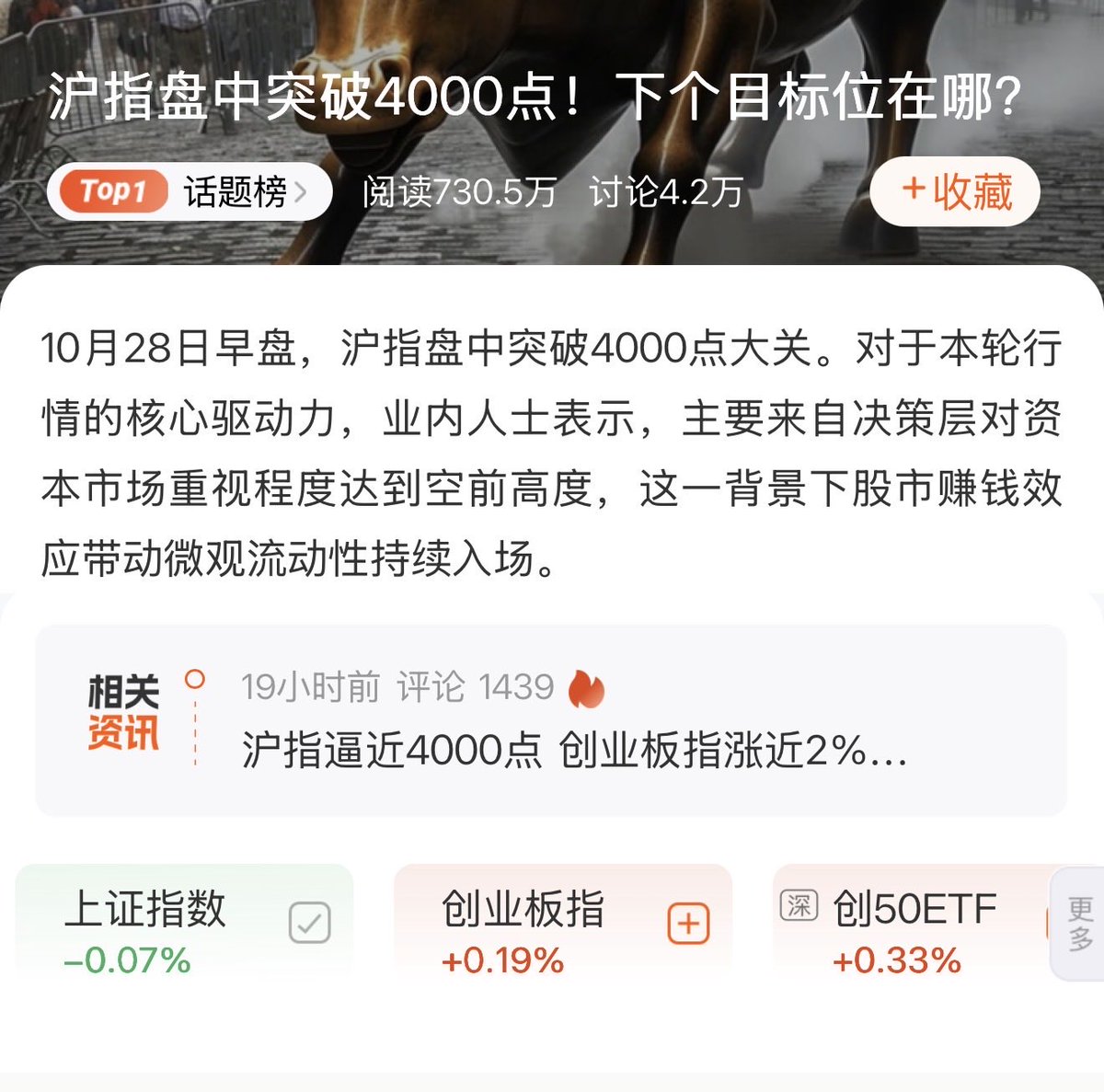Tap the +收藏 button

tap(955, 192)
